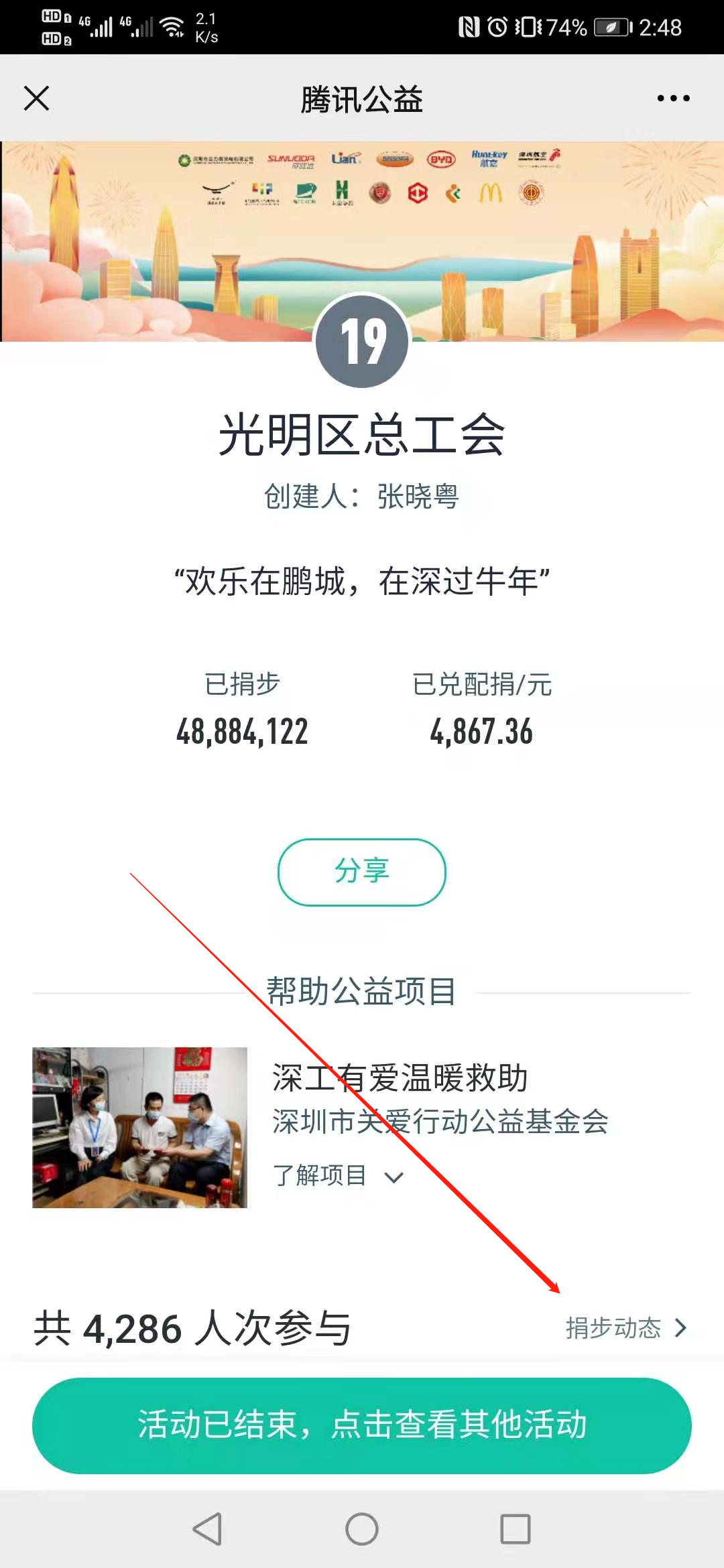Close the 腾讯公益 page

[x=37, y=98]
